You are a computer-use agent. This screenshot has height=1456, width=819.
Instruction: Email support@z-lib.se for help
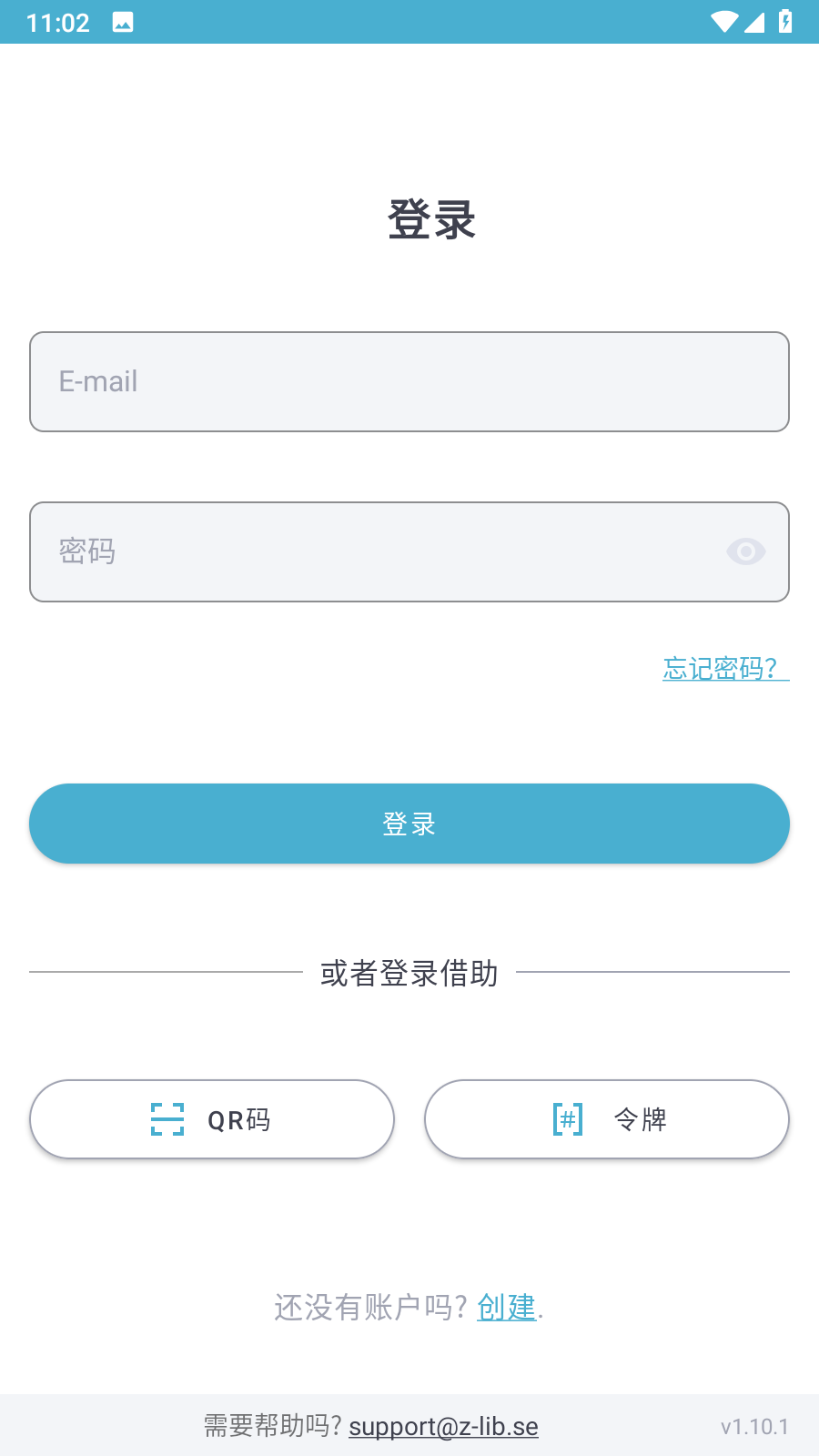tap(443, 1426)
